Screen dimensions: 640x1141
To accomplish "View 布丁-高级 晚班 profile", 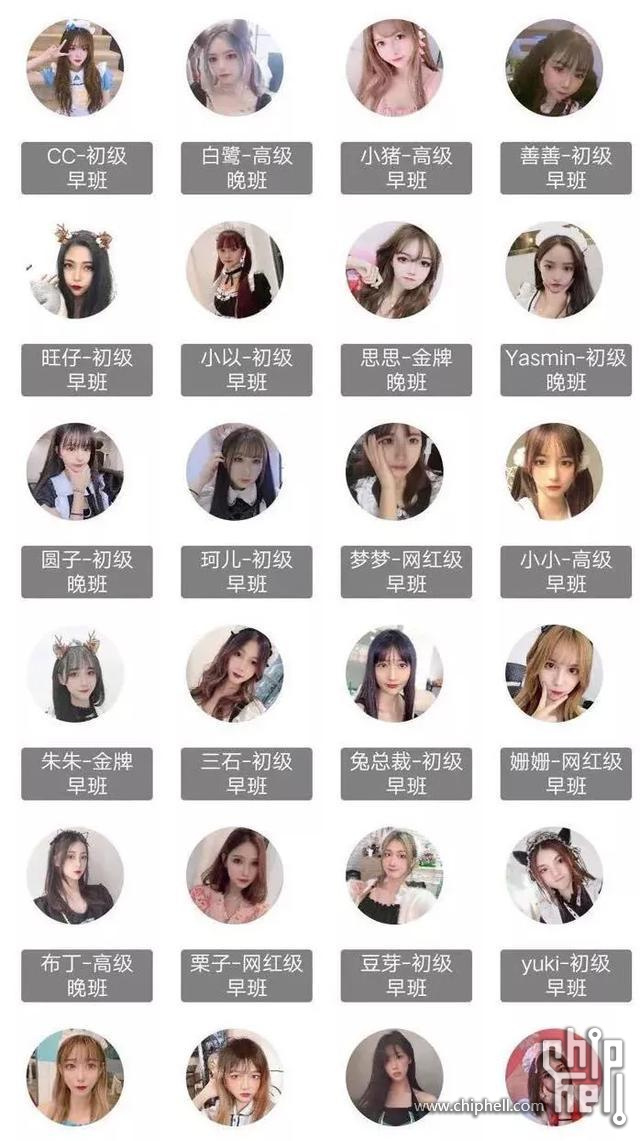I will click(87, 976).
